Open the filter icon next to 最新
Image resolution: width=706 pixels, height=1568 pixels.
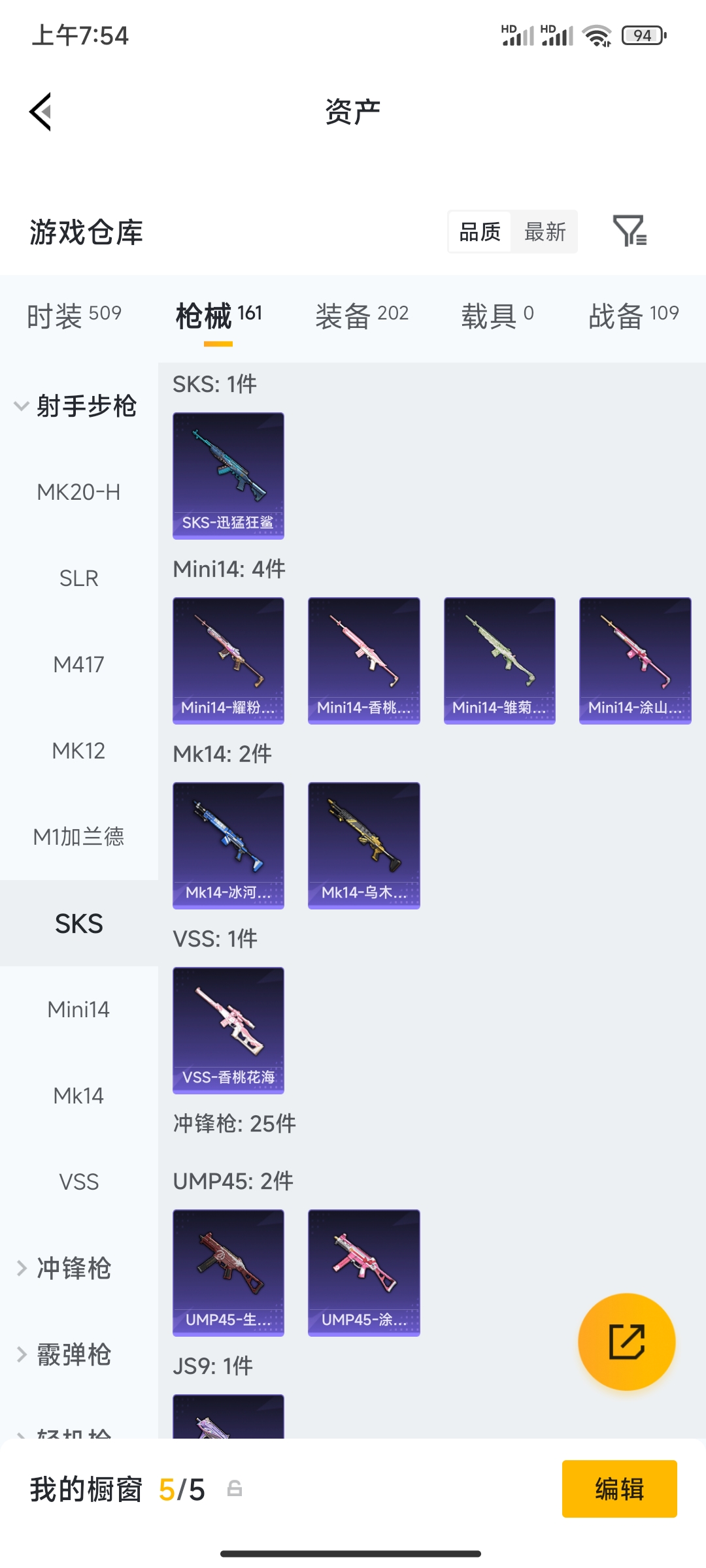pos(630,231)
